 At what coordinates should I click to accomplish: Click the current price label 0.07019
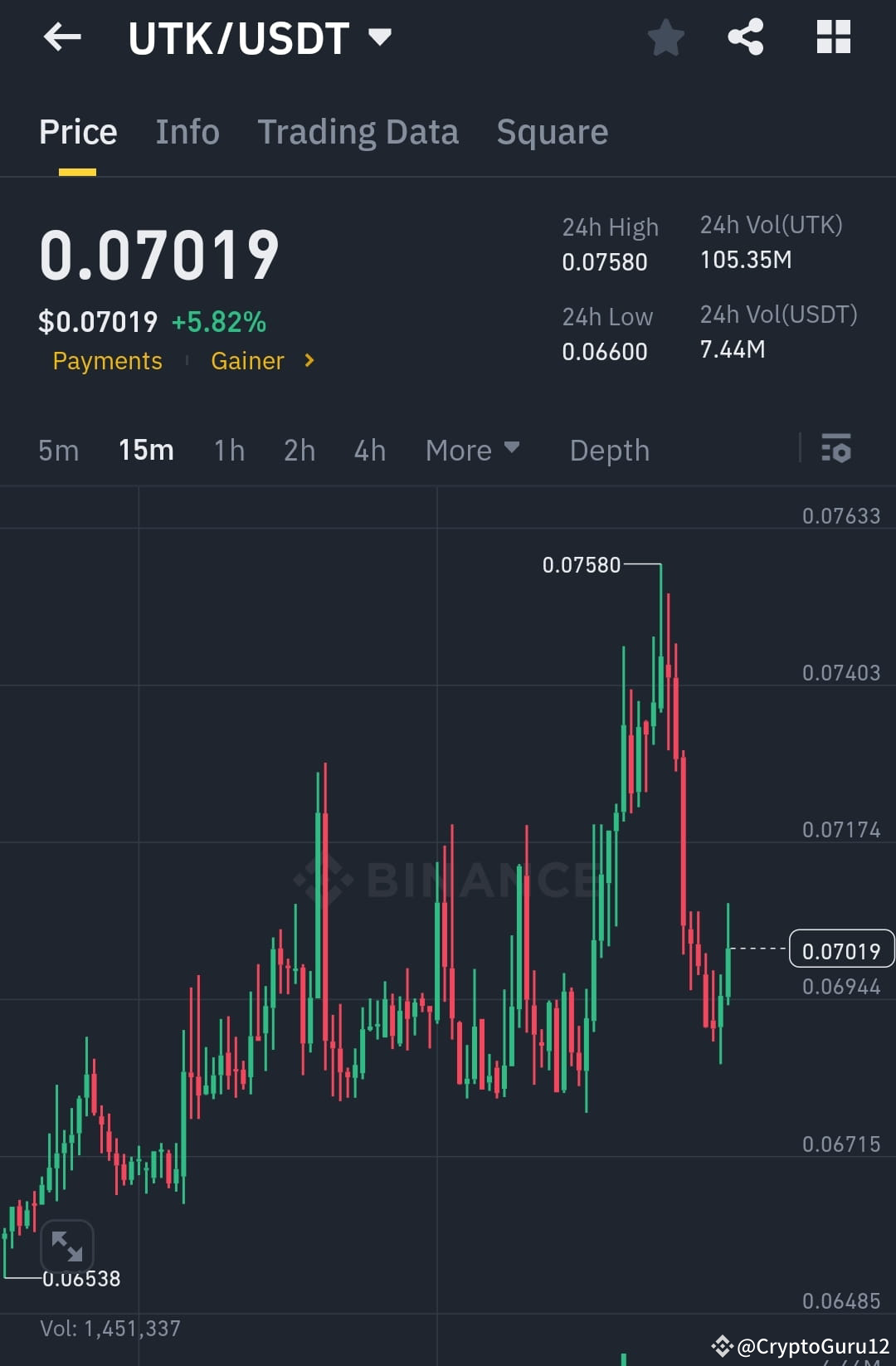(x=841, y=949)
